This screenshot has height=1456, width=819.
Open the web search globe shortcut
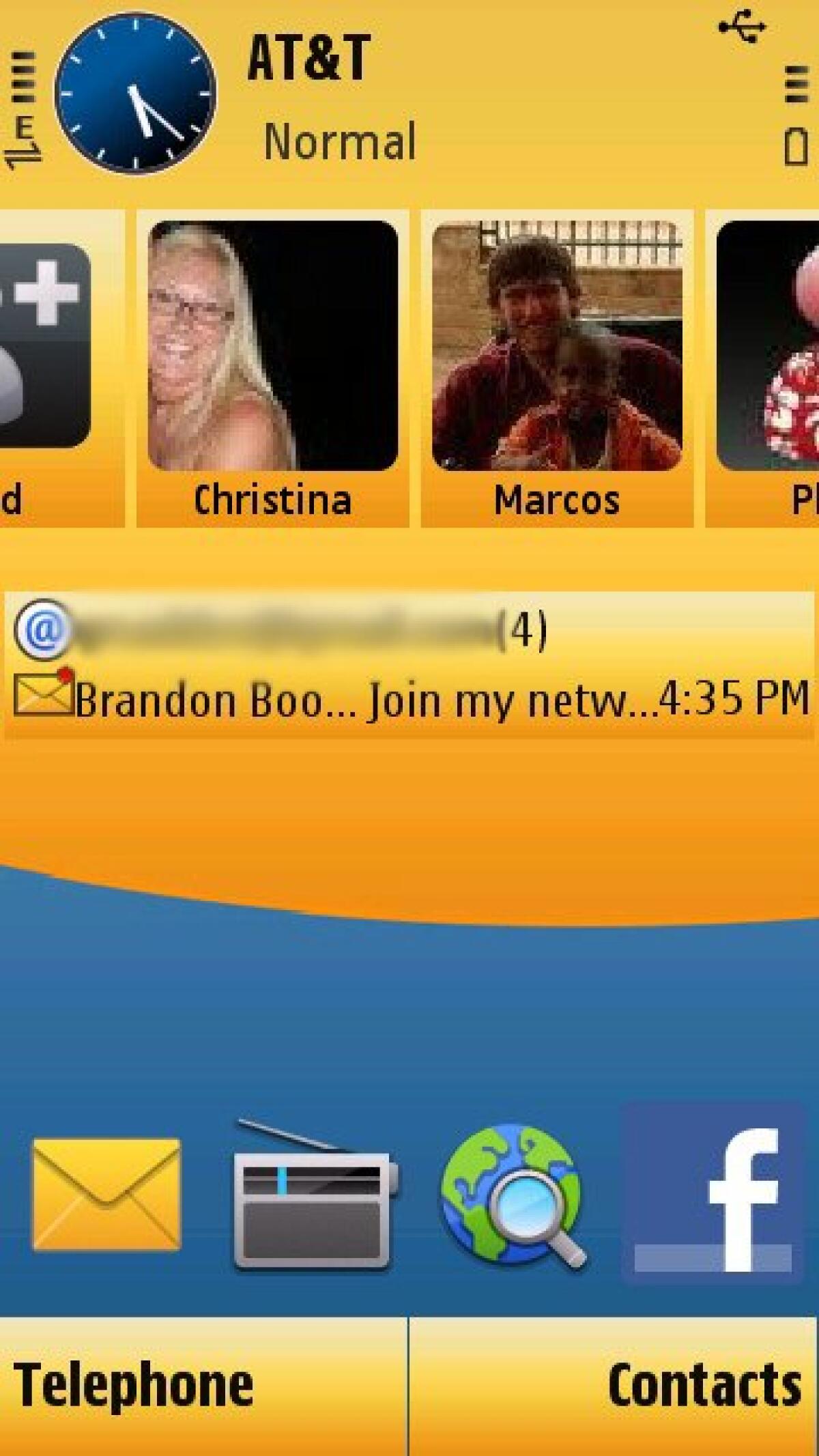[x=513, y=1198]
